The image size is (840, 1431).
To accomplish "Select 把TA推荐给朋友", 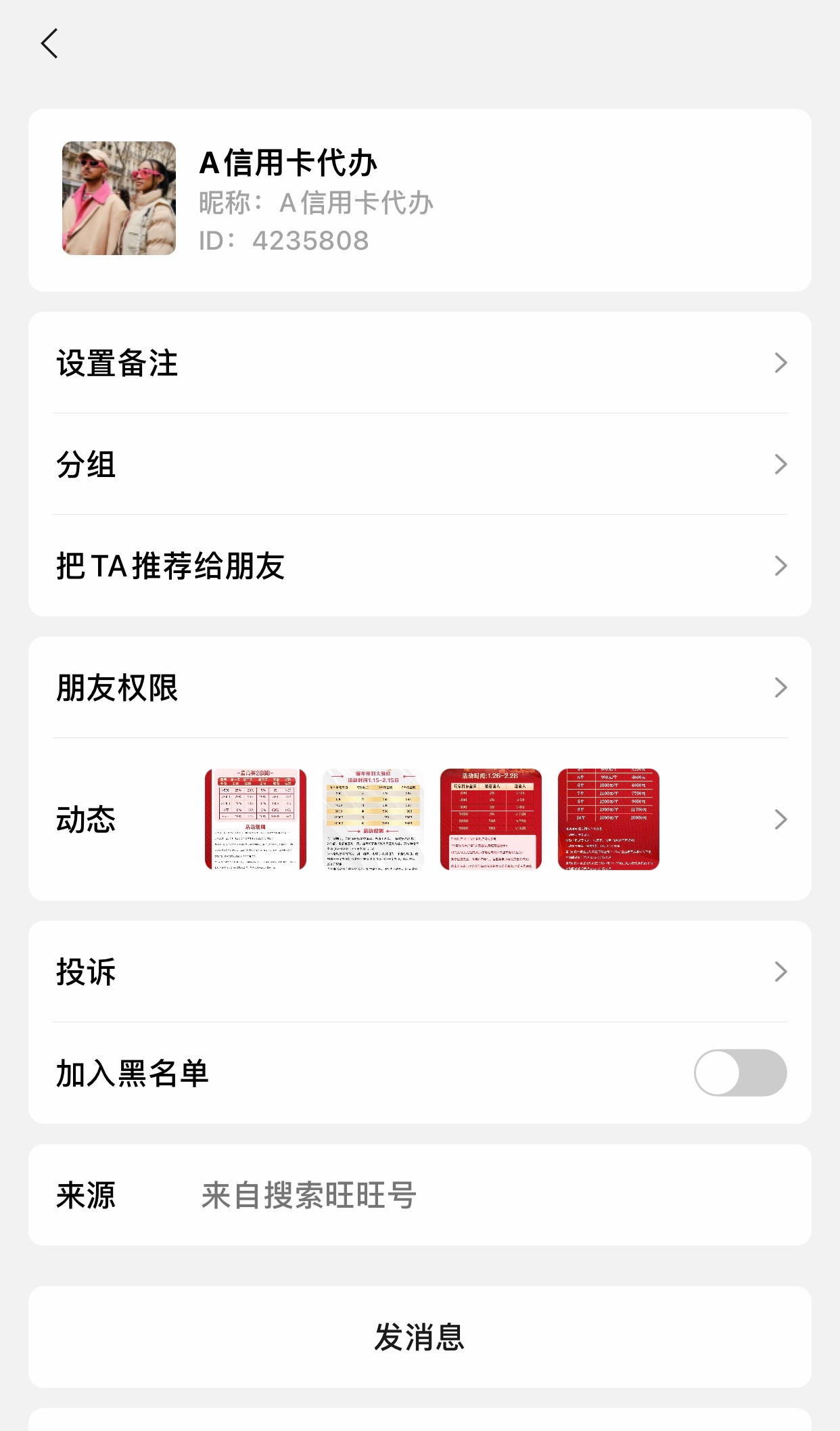I will pos(419,566).
